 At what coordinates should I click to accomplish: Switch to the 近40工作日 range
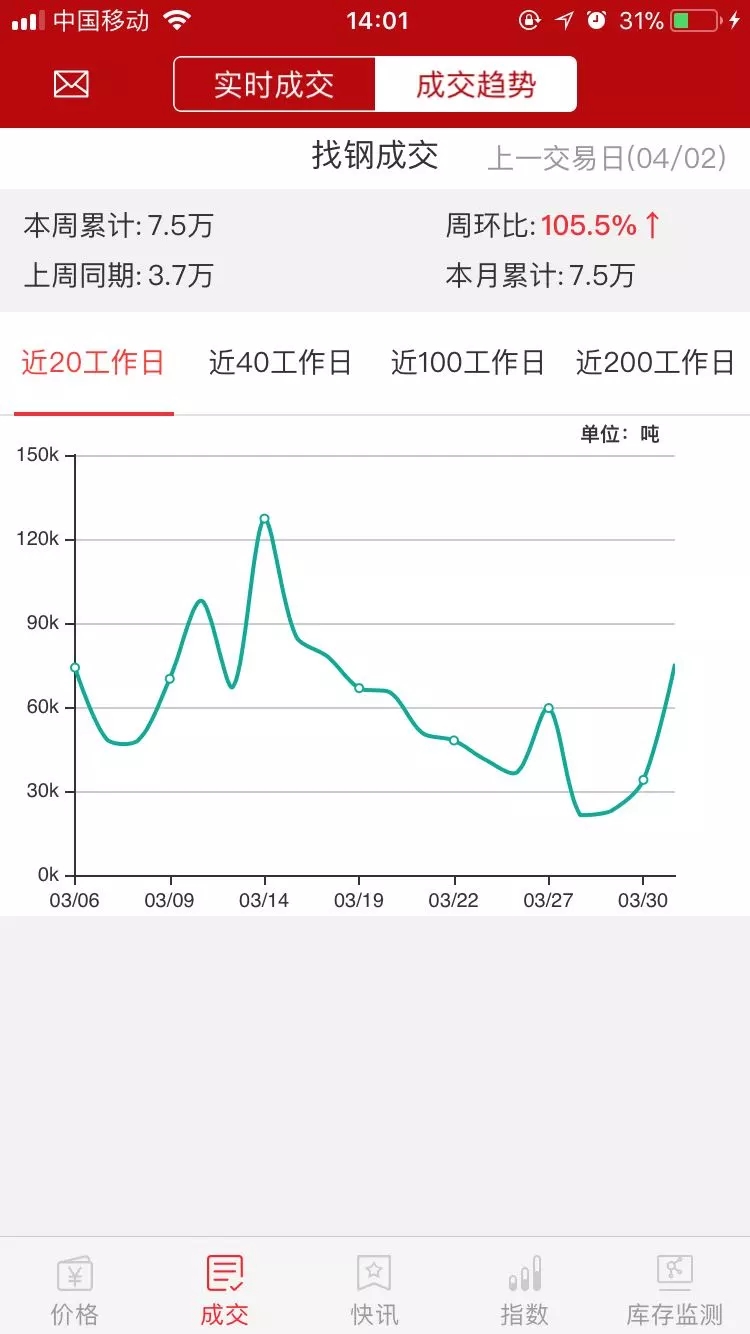(281, 363)
